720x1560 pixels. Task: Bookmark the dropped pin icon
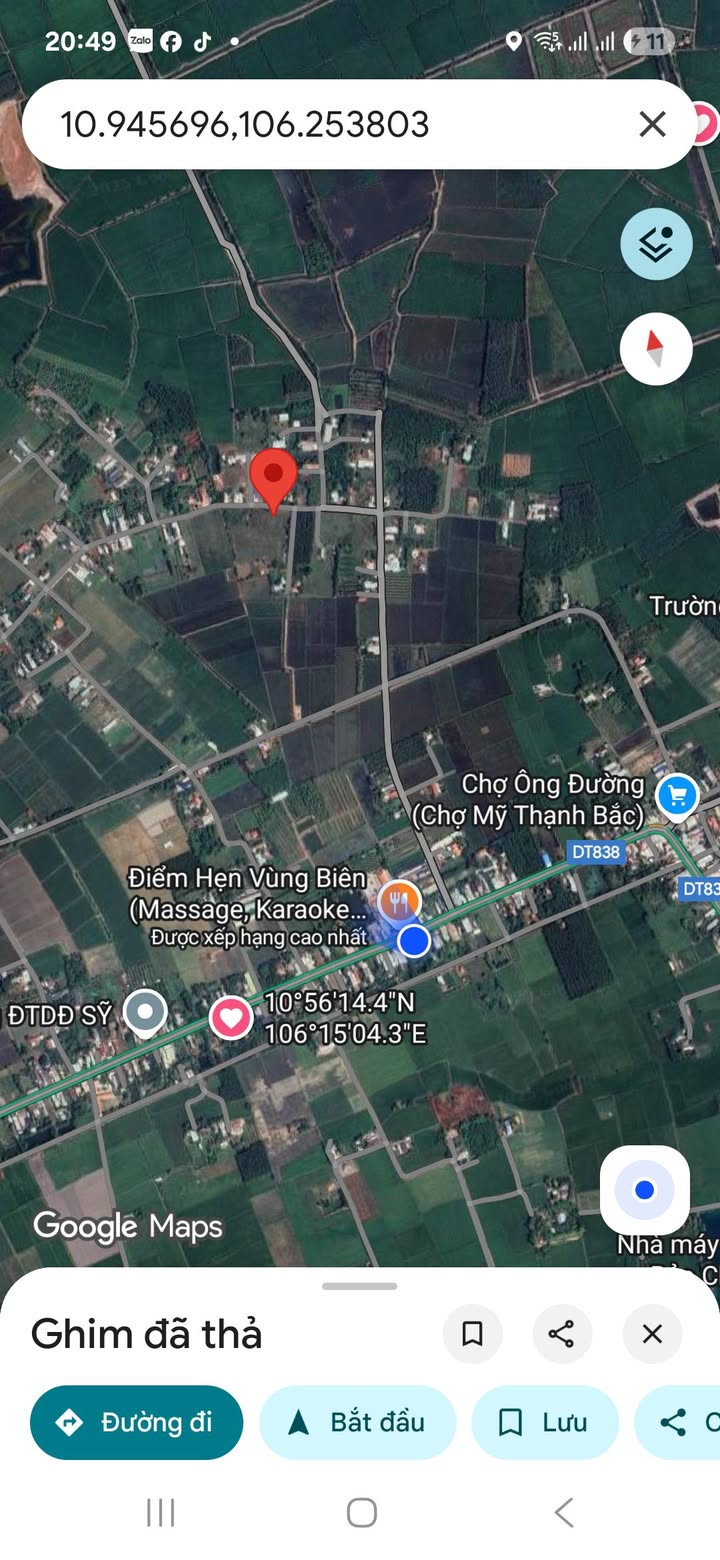click(472, 1333)
